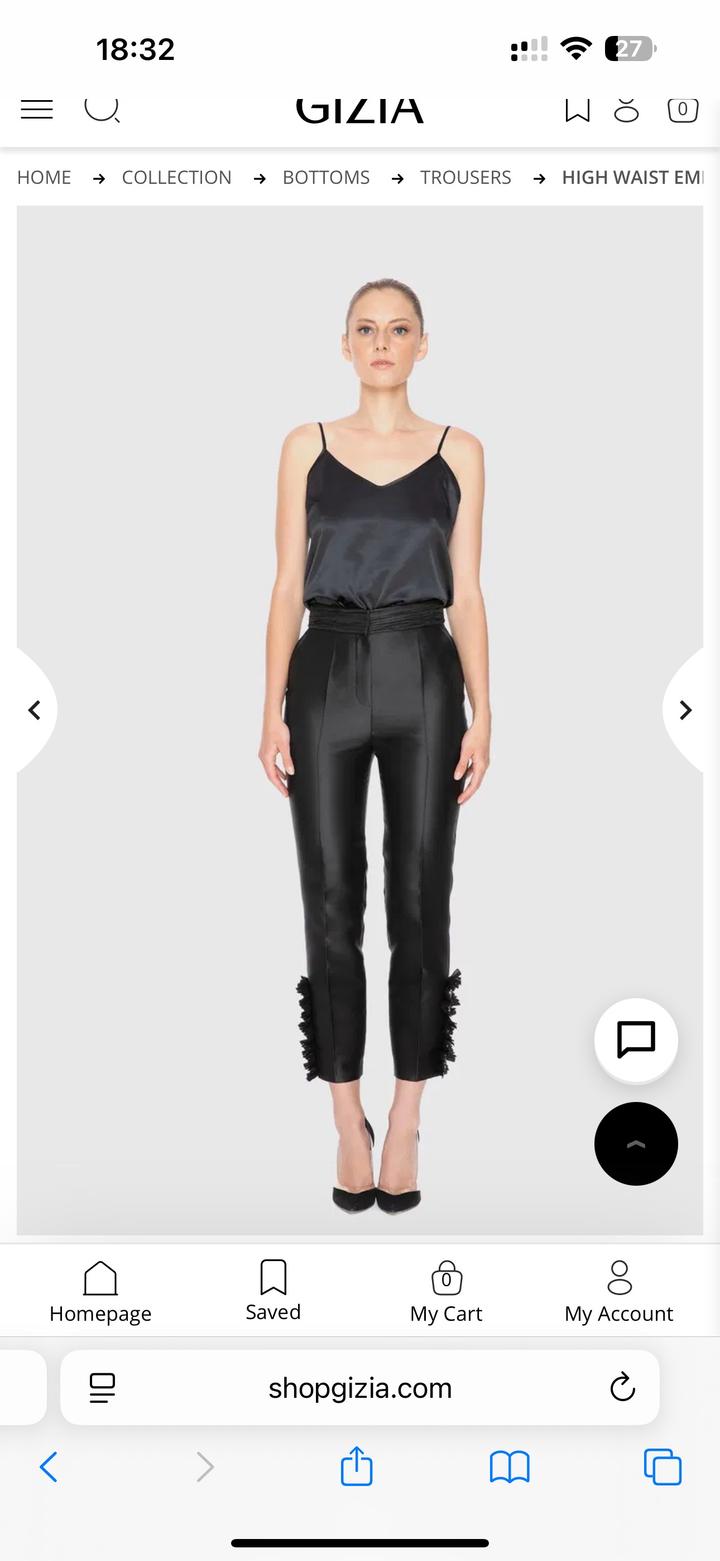The height and width of the screenshot is (1561, 720).
Task: Tap the shopgizia.com address bar
Action: pyautogui.click(x=360, y=1388)
